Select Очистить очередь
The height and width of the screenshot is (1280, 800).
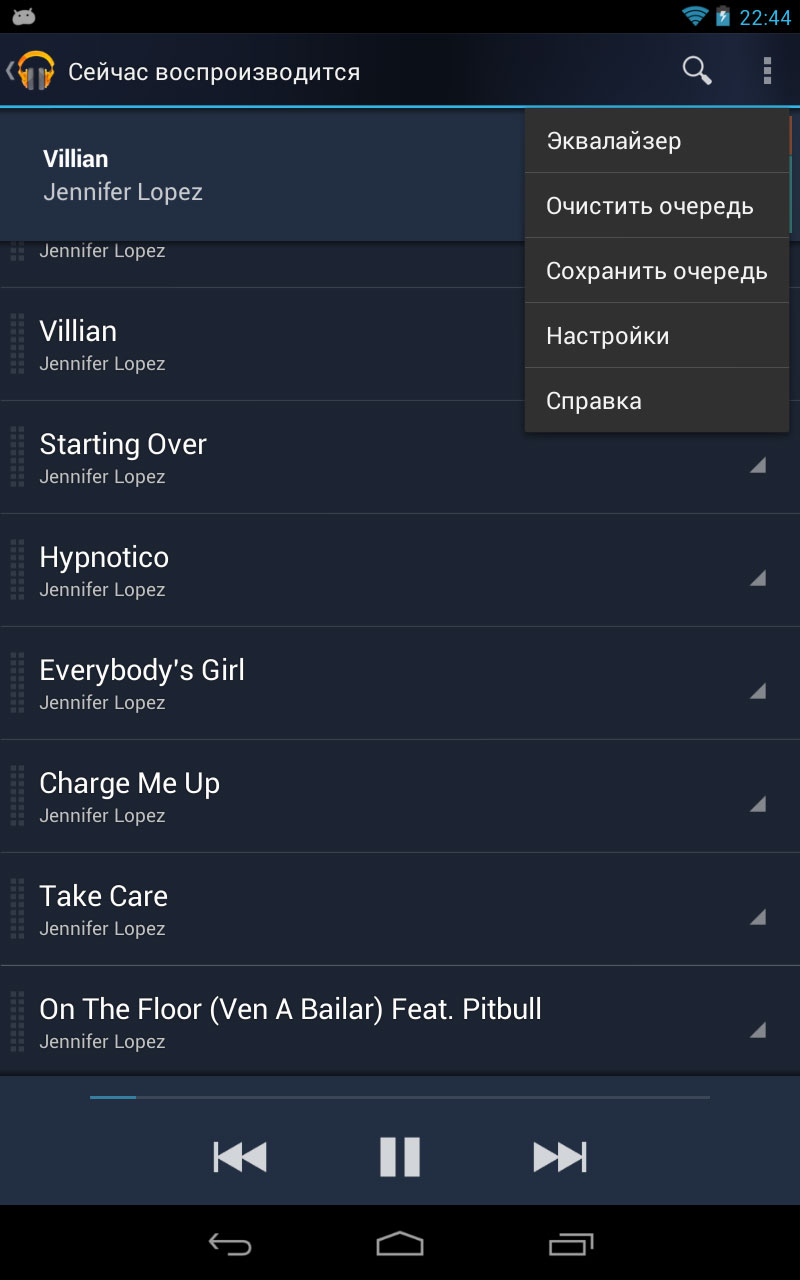657,206
